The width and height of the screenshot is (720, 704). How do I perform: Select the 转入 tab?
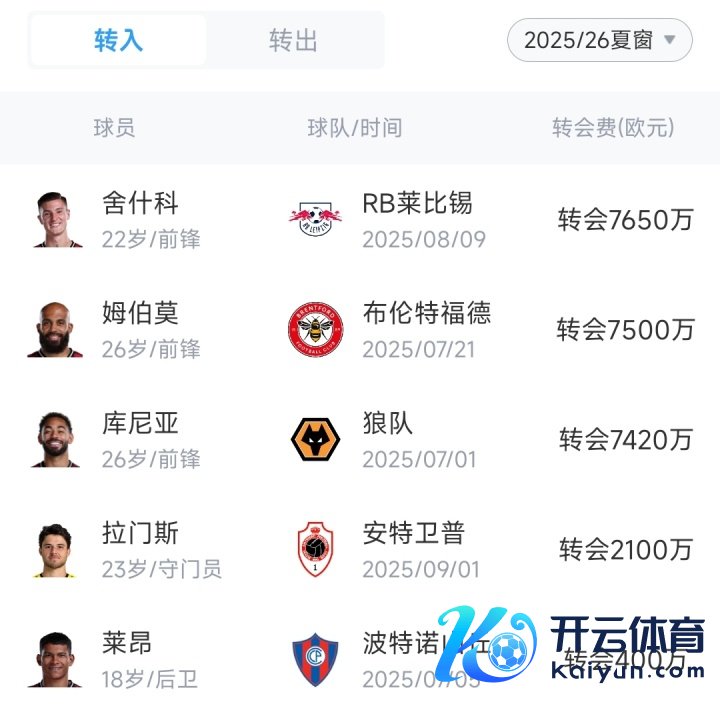coord(119,41)
